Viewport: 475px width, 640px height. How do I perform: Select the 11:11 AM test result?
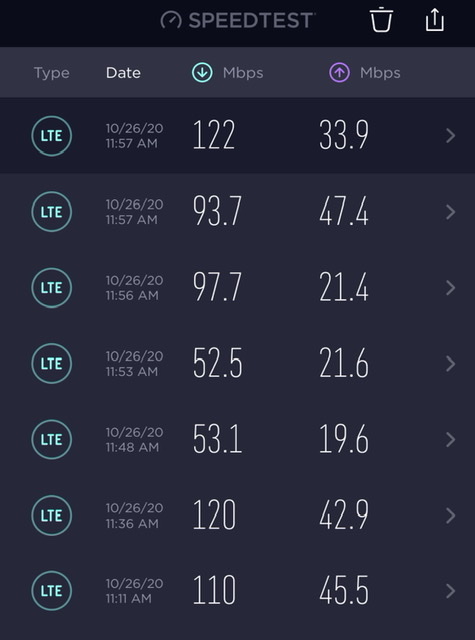238,591
